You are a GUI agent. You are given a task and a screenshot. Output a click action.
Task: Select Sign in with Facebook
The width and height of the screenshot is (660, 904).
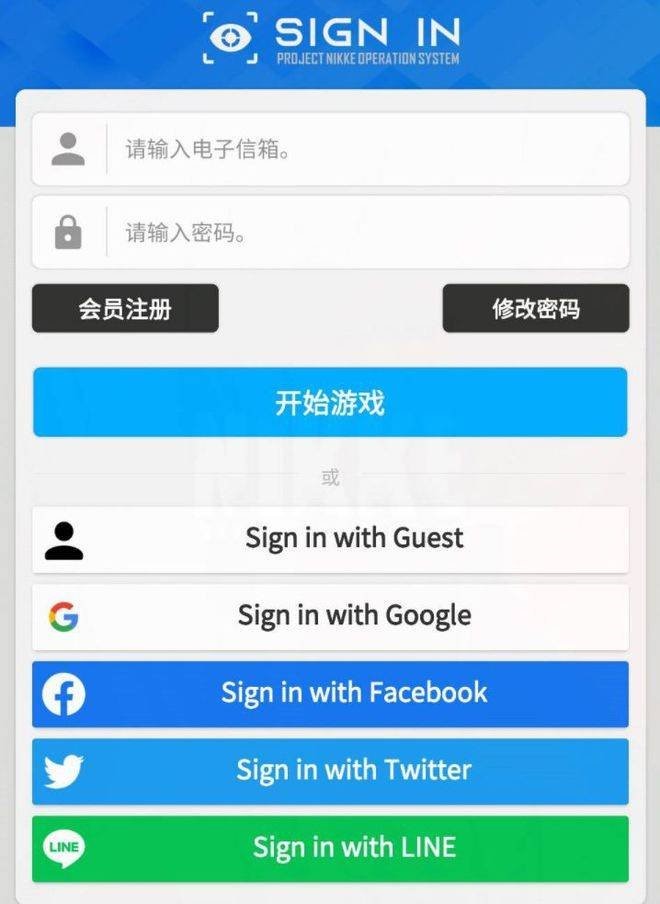point(330,693)
